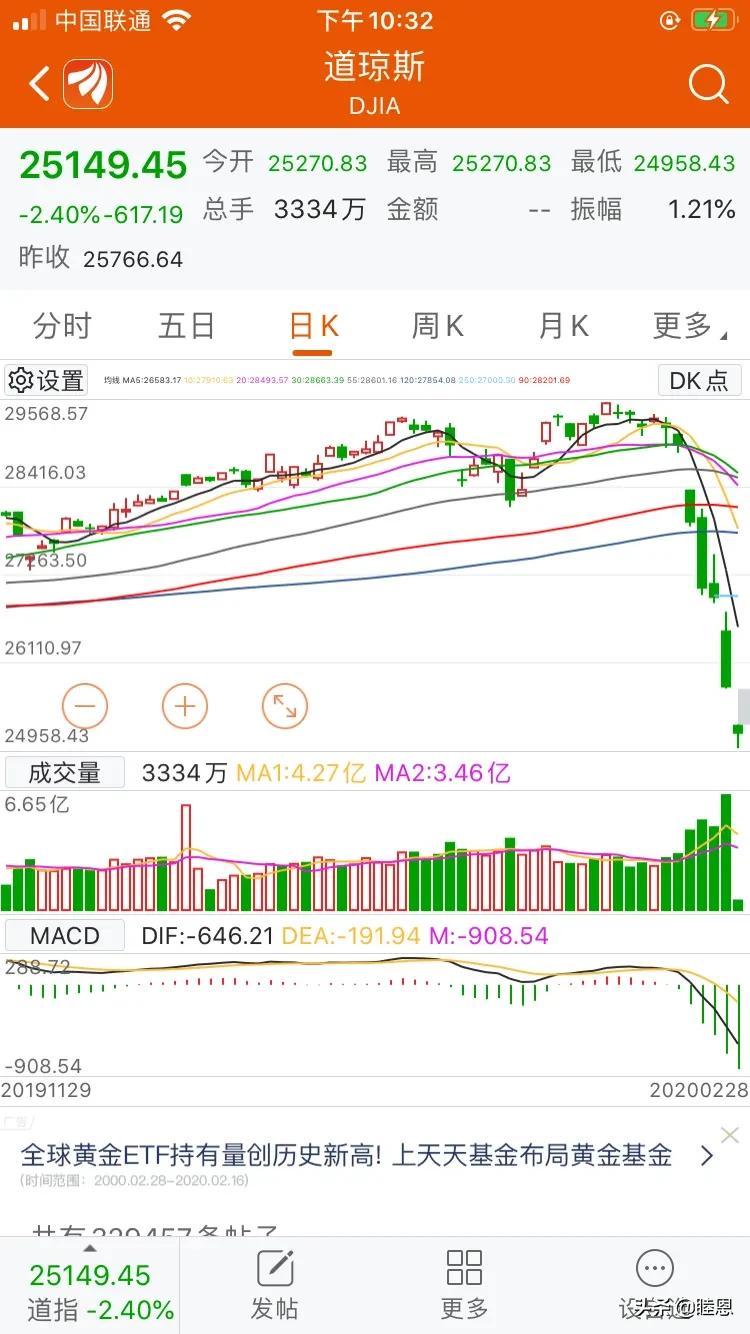750x1334 pixels.
Task: Switch to the 五日 chart tab
Action: tap(186, 325)
